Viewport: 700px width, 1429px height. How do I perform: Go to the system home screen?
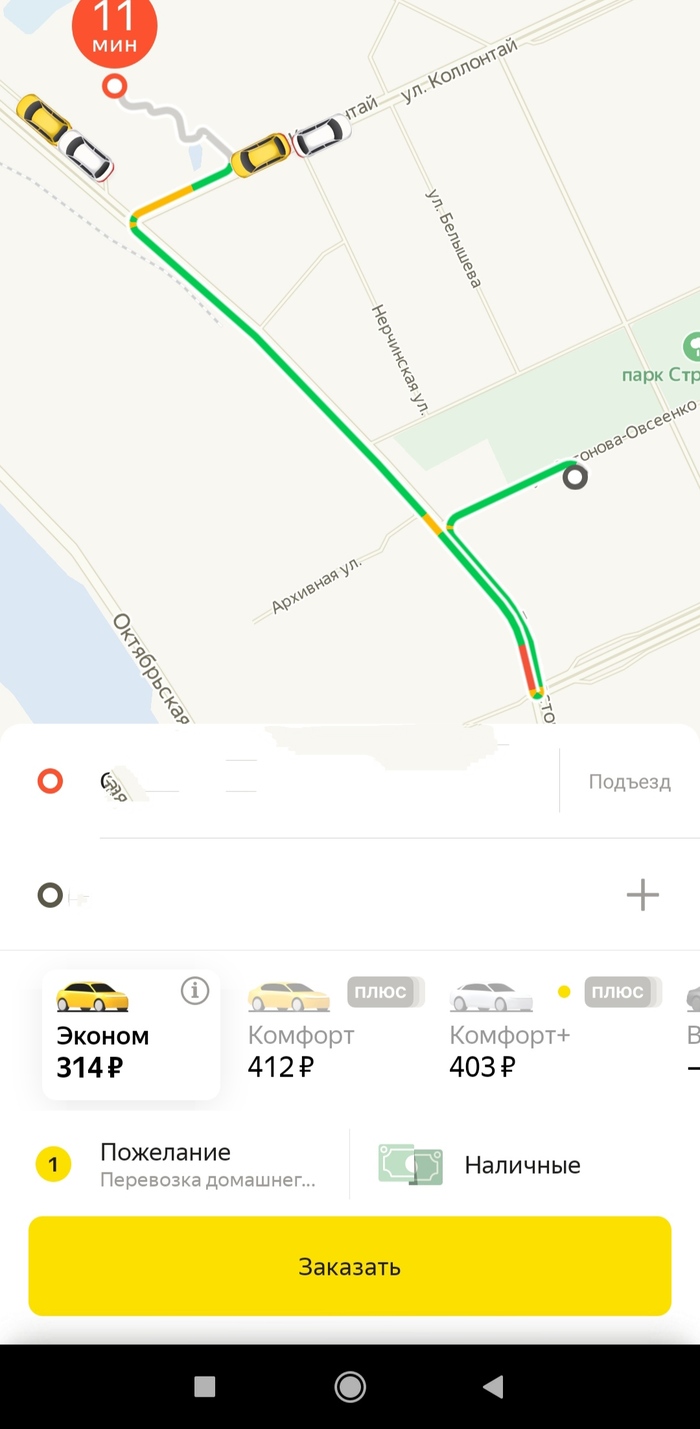[350, 1386]
